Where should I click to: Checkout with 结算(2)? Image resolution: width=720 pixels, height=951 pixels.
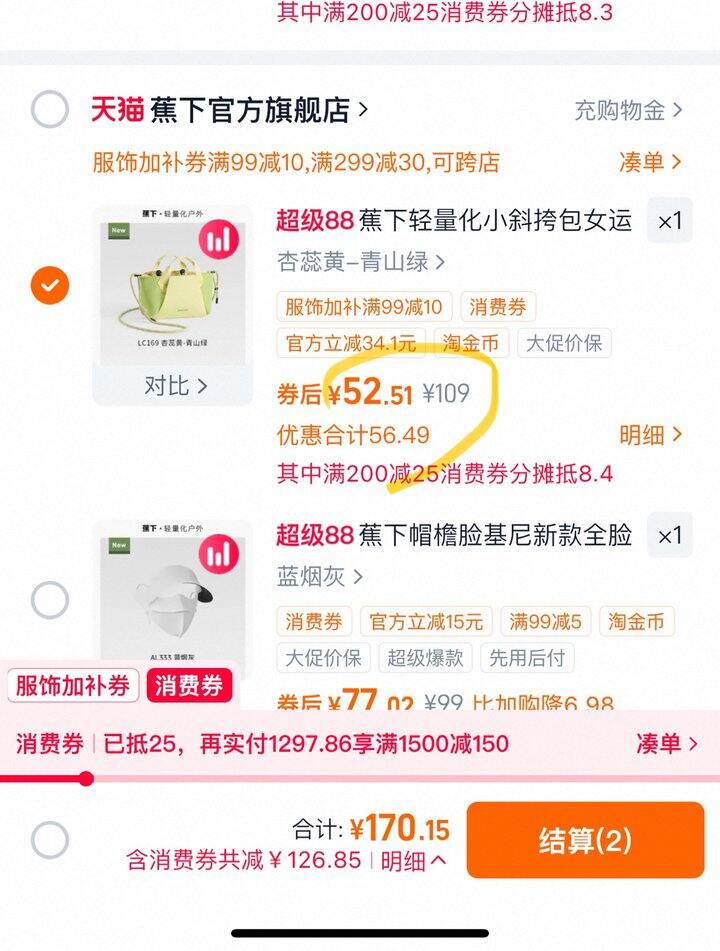tap(585, 840)
